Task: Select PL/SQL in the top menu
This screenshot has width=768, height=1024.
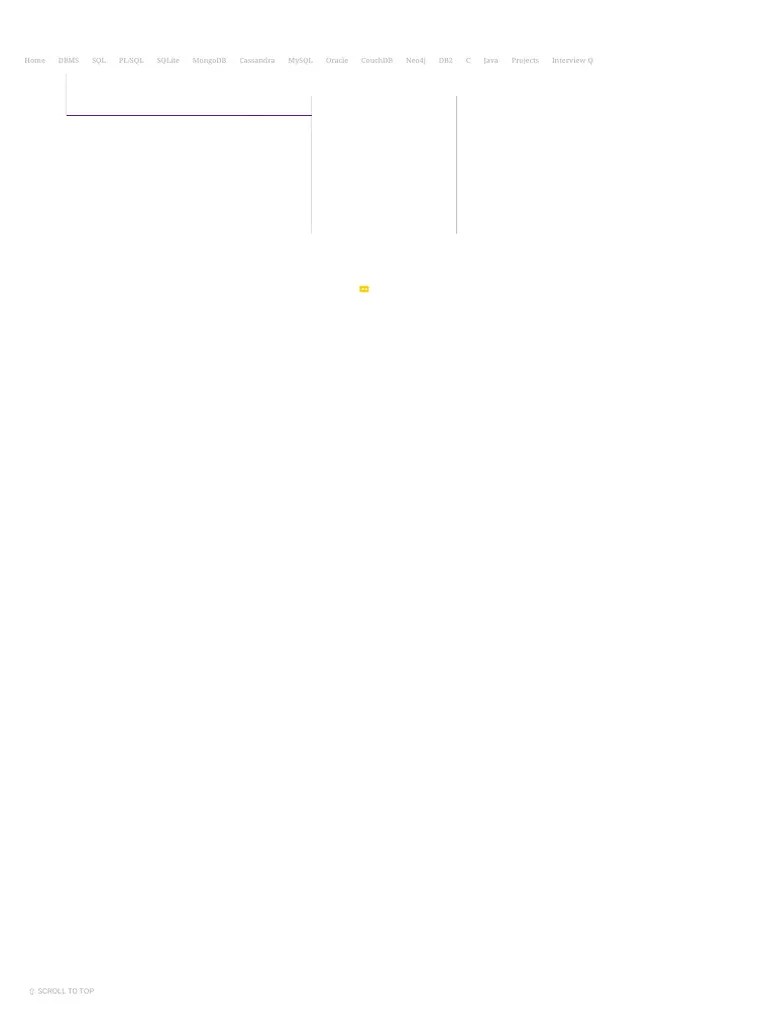Action: (x=131, y=61)
